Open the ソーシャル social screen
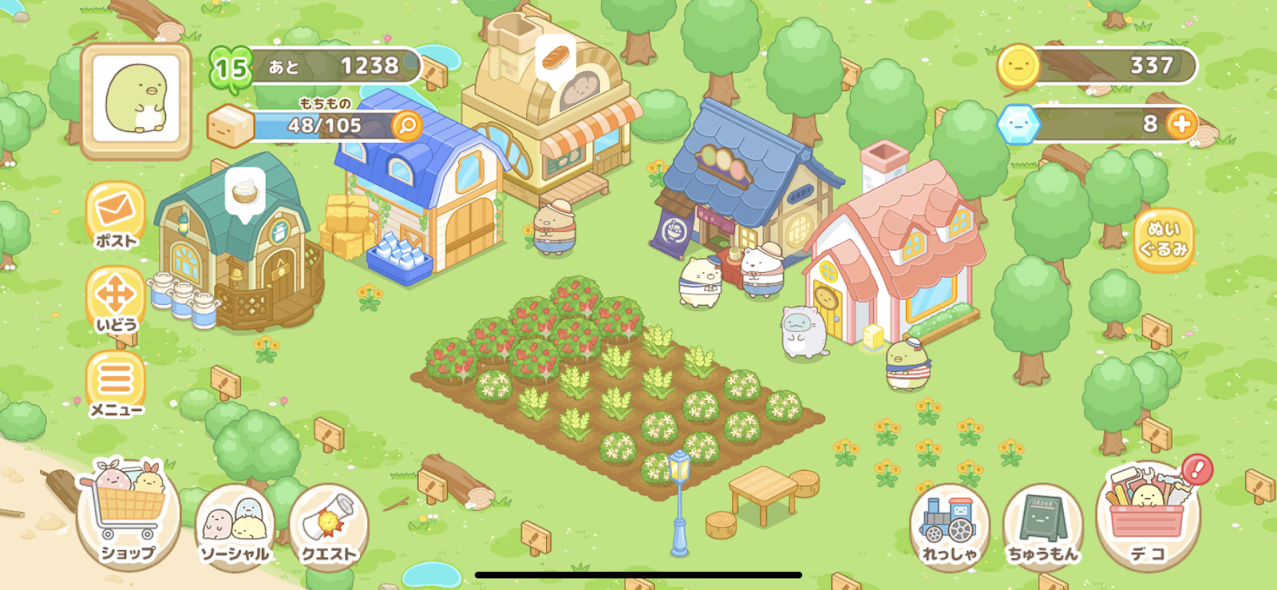This screenshot has width=1277, height=590. coord(234,525)
